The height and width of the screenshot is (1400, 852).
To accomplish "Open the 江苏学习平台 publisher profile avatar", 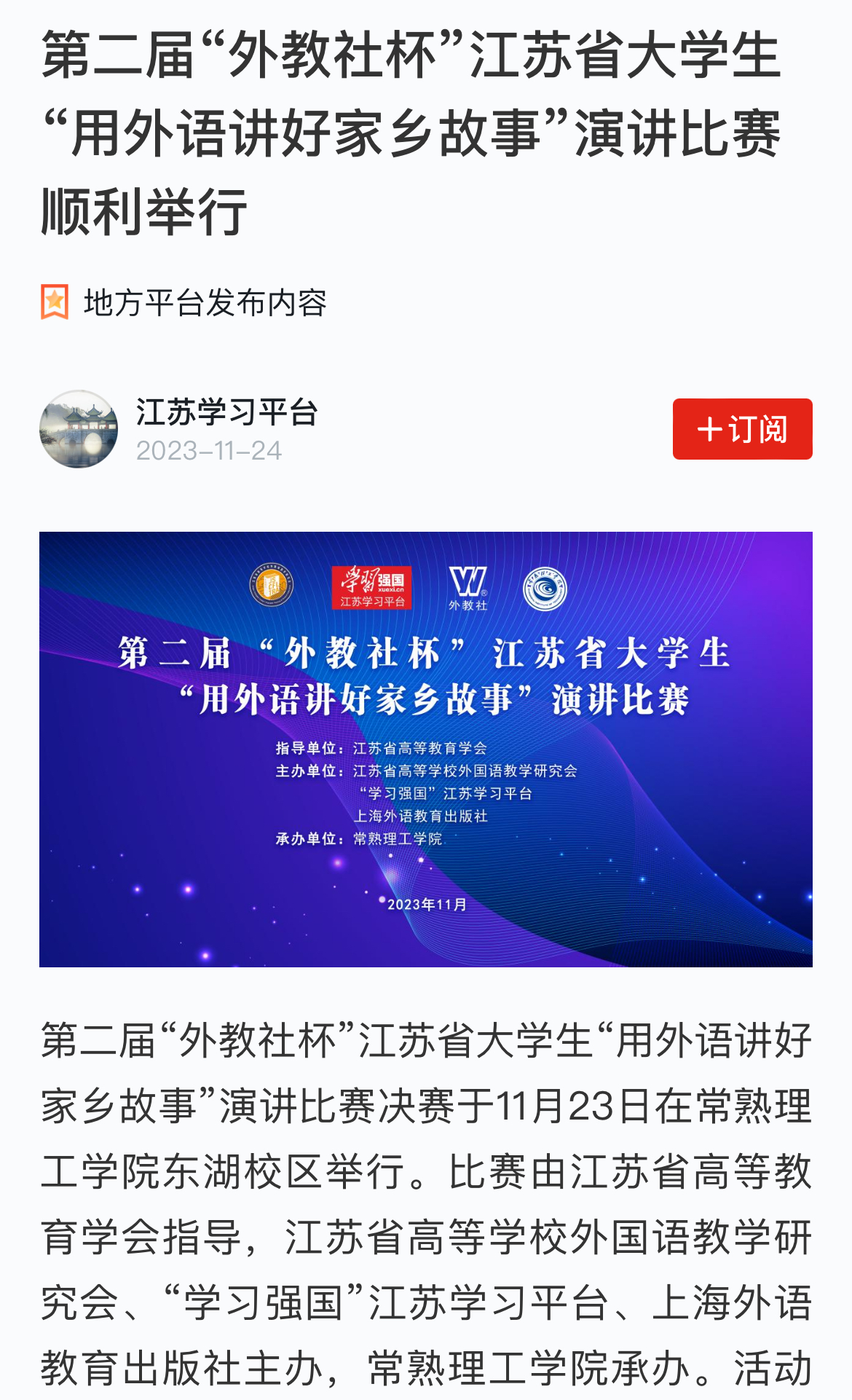I will [79, 429].
